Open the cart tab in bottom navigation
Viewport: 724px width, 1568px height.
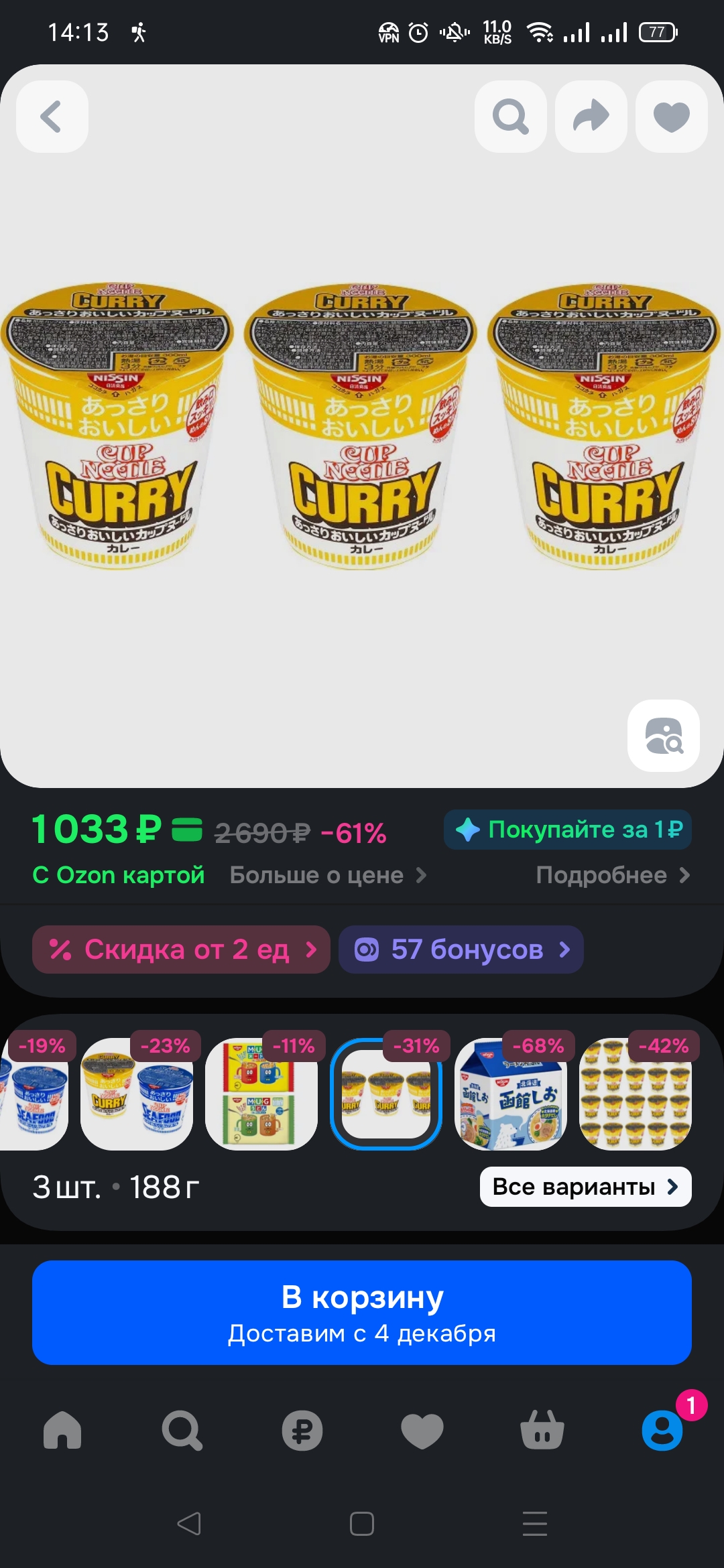[542, 1431]
